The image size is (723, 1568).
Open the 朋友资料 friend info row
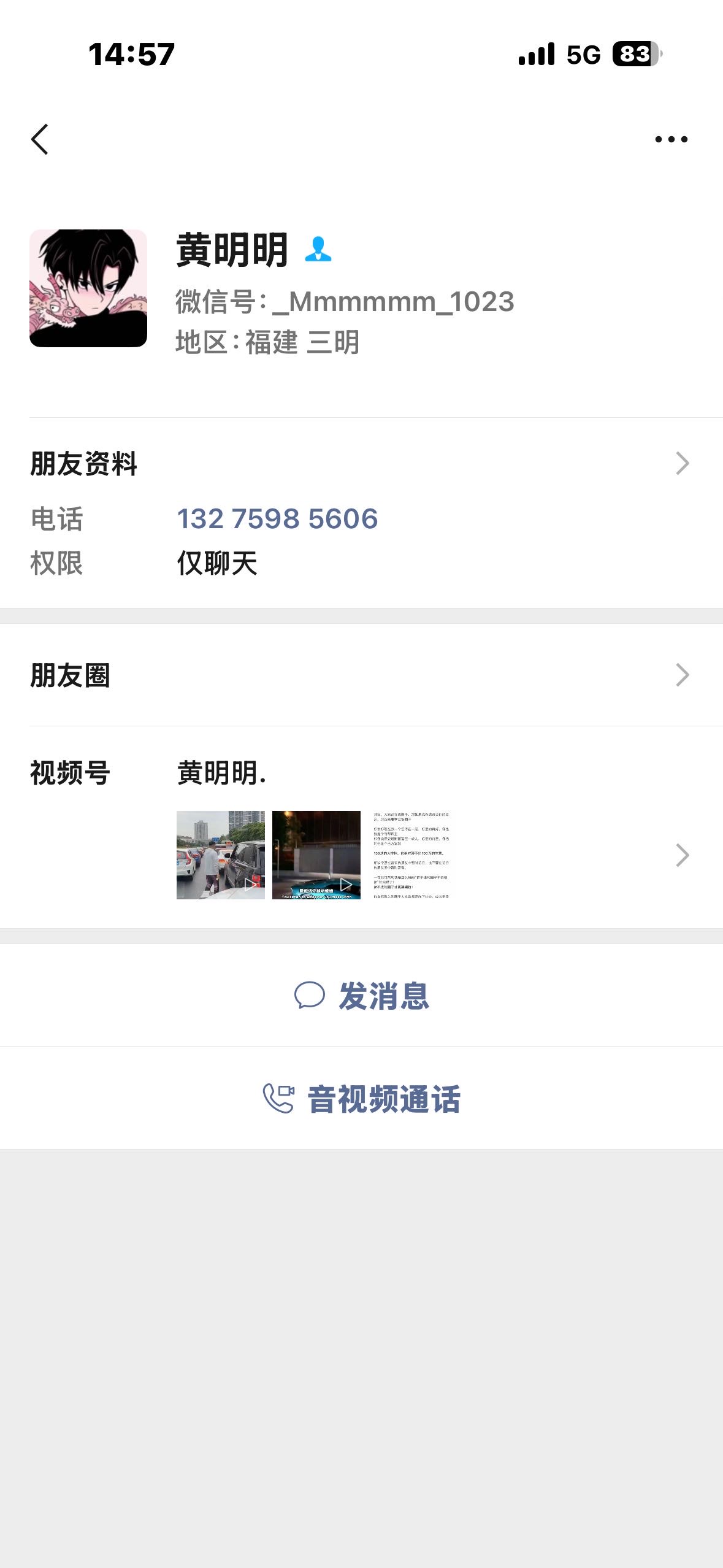coord(361,463)
